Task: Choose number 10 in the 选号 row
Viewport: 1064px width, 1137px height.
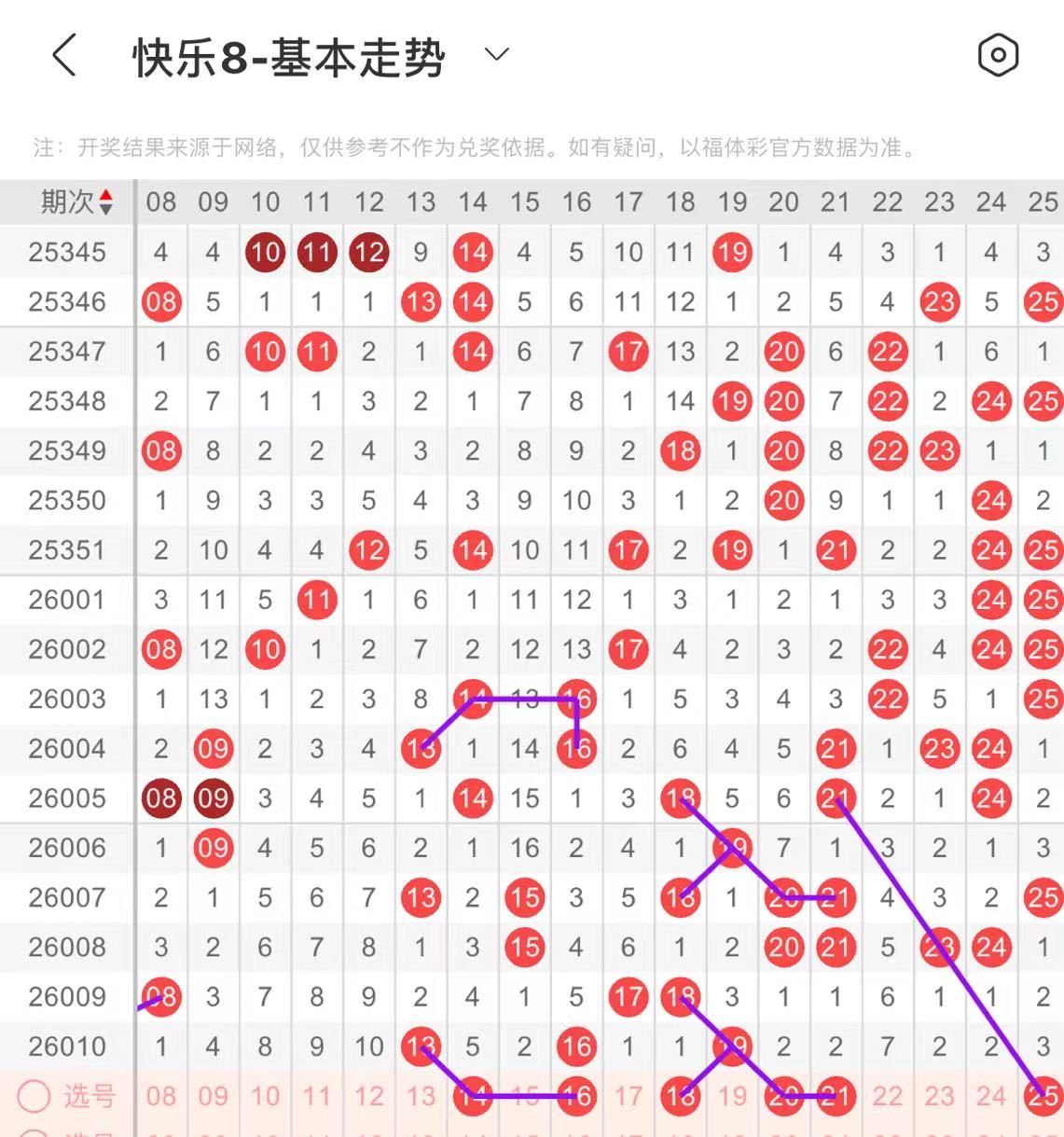Action: click(266, 1096)
